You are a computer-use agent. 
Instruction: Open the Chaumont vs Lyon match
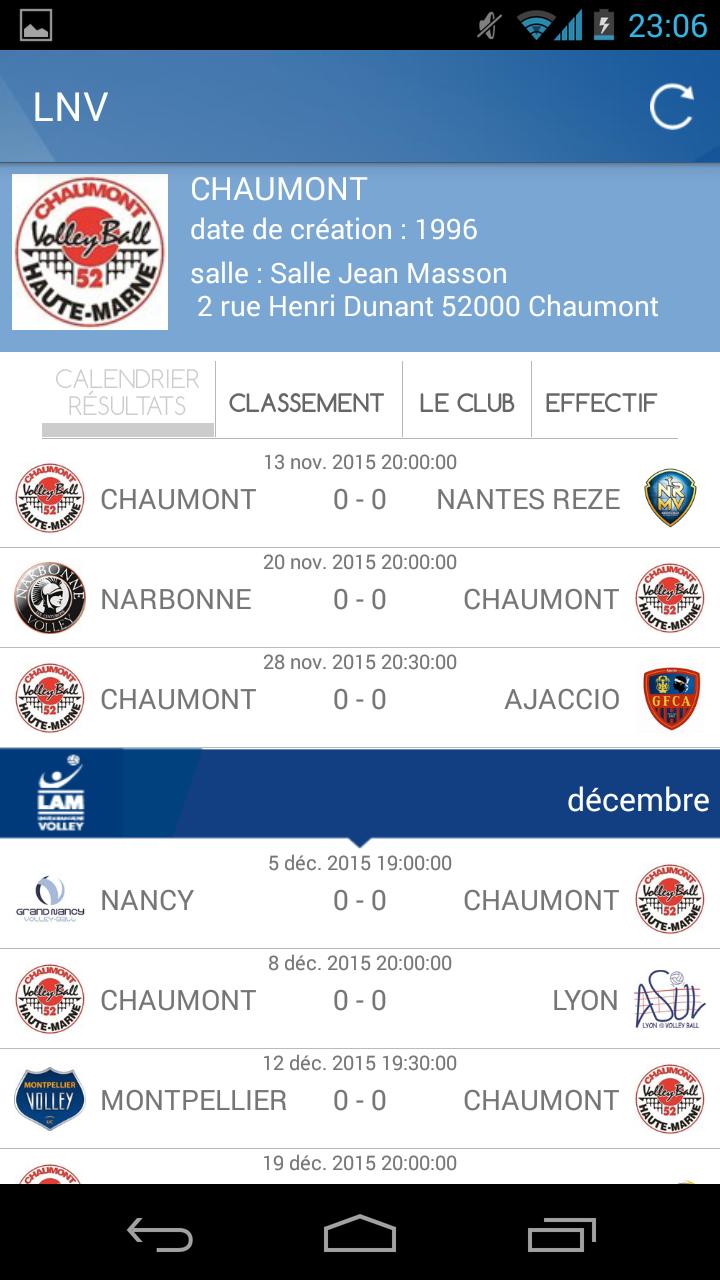click(x=360, y=1000)
